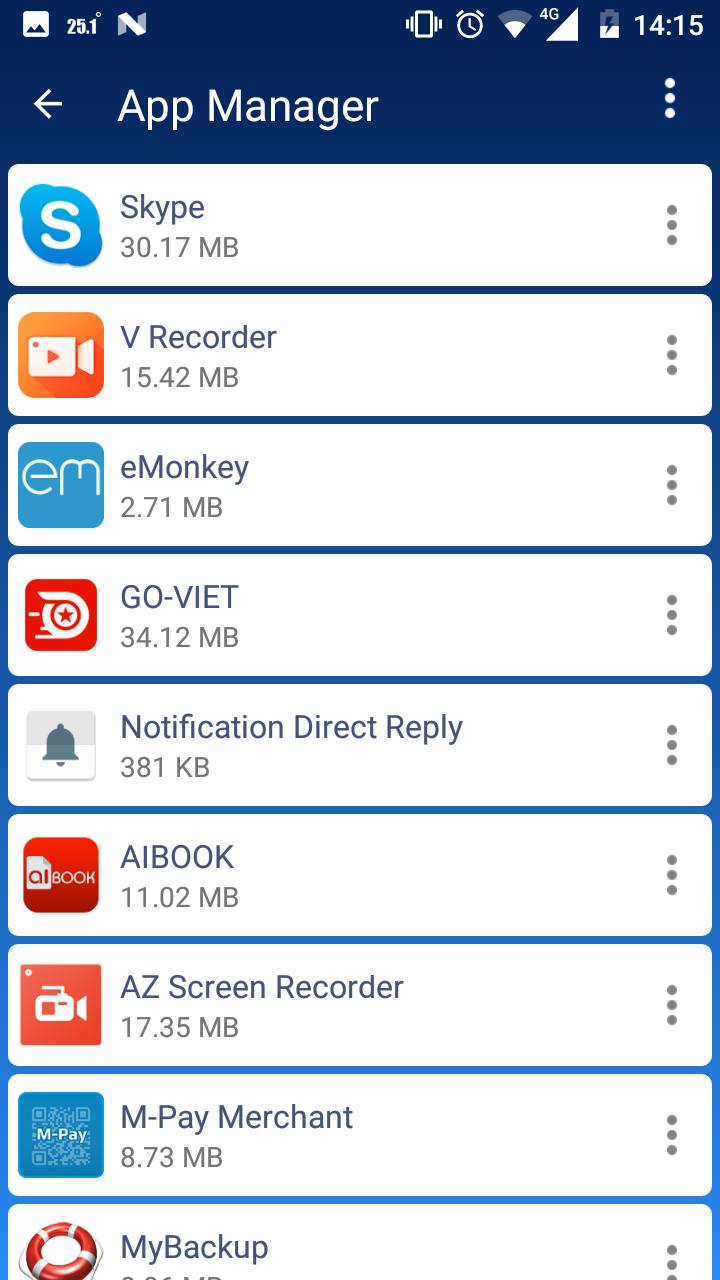The width and height of the screenshot is (720, 1280).
Task: Open options for Skype
Action: coord(672,225)
